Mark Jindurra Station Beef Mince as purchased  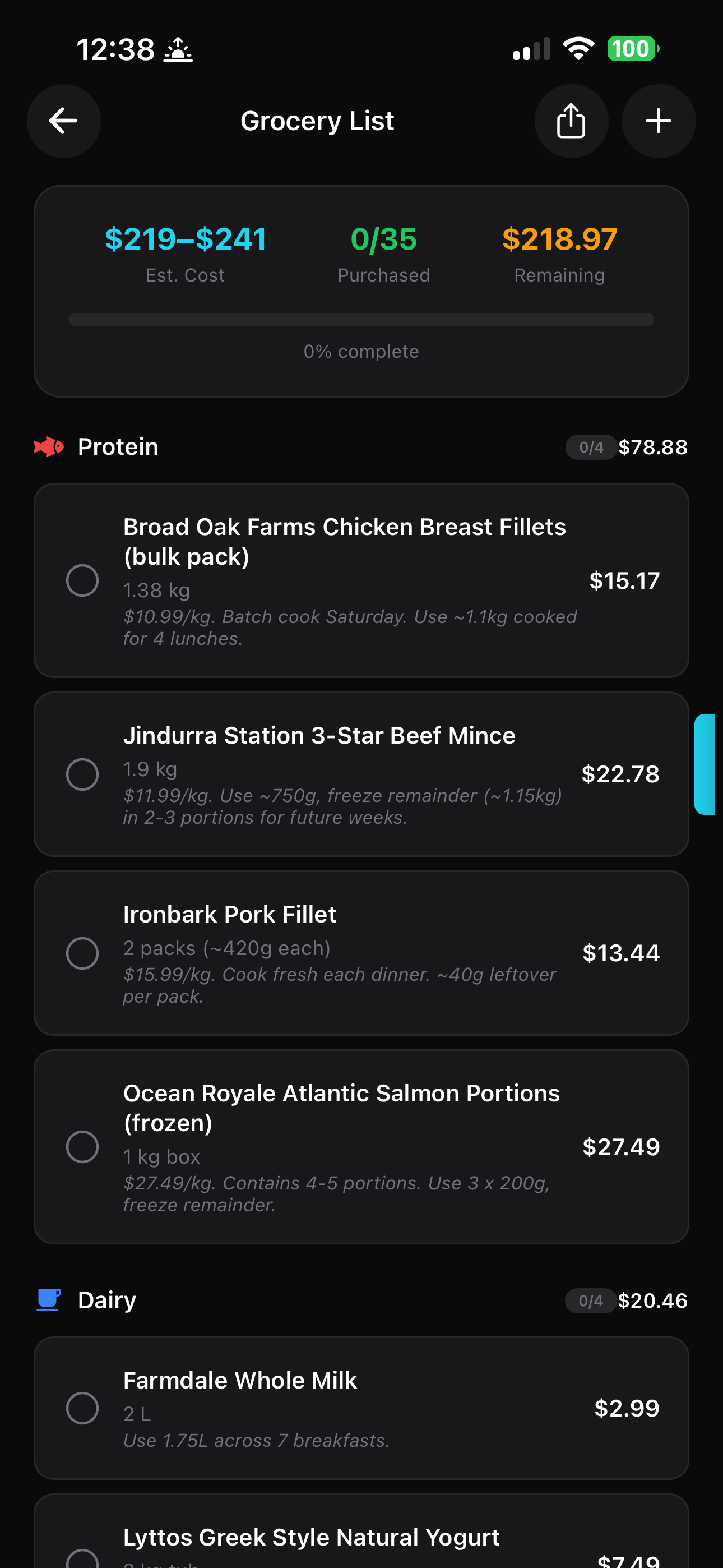pos(84,775)
